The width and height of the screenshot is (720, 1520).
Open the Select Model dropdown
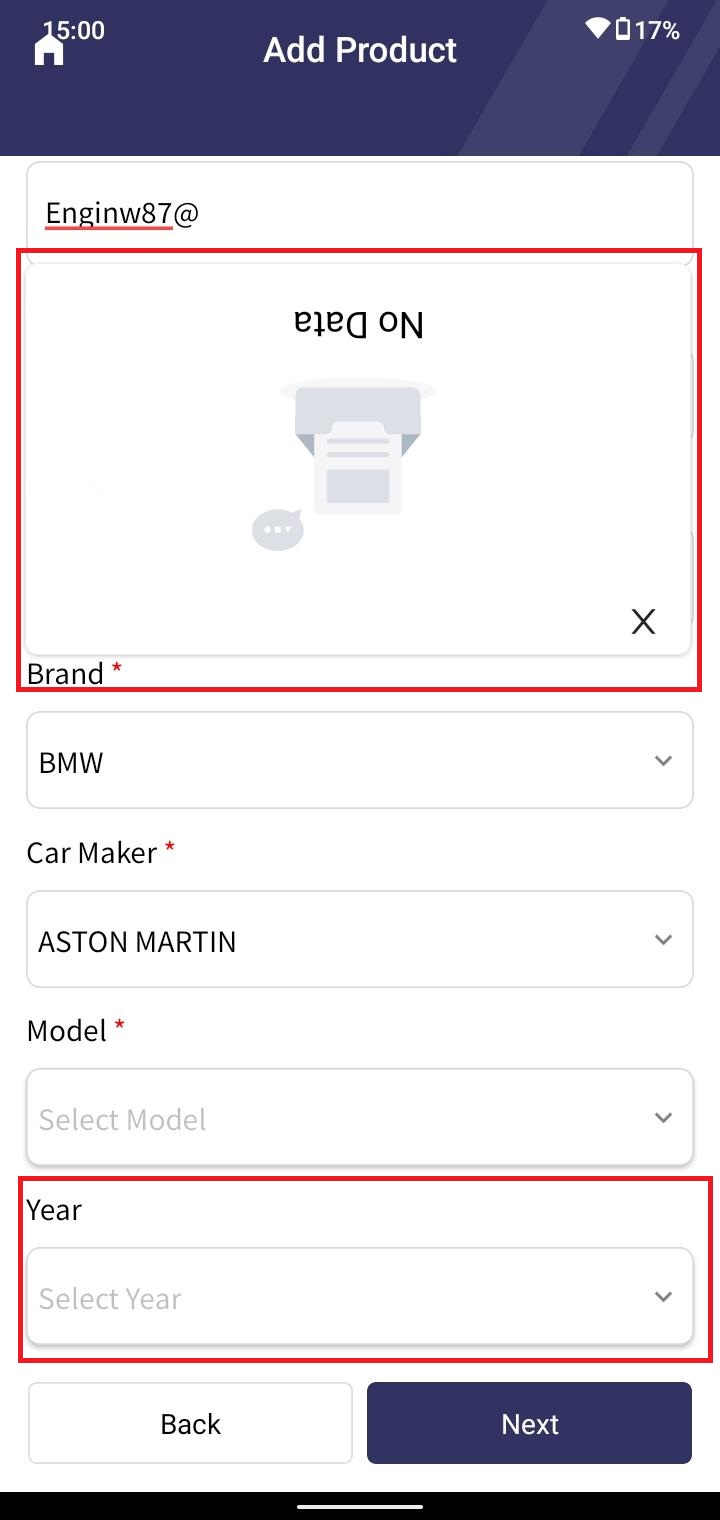pos(360,1117)
